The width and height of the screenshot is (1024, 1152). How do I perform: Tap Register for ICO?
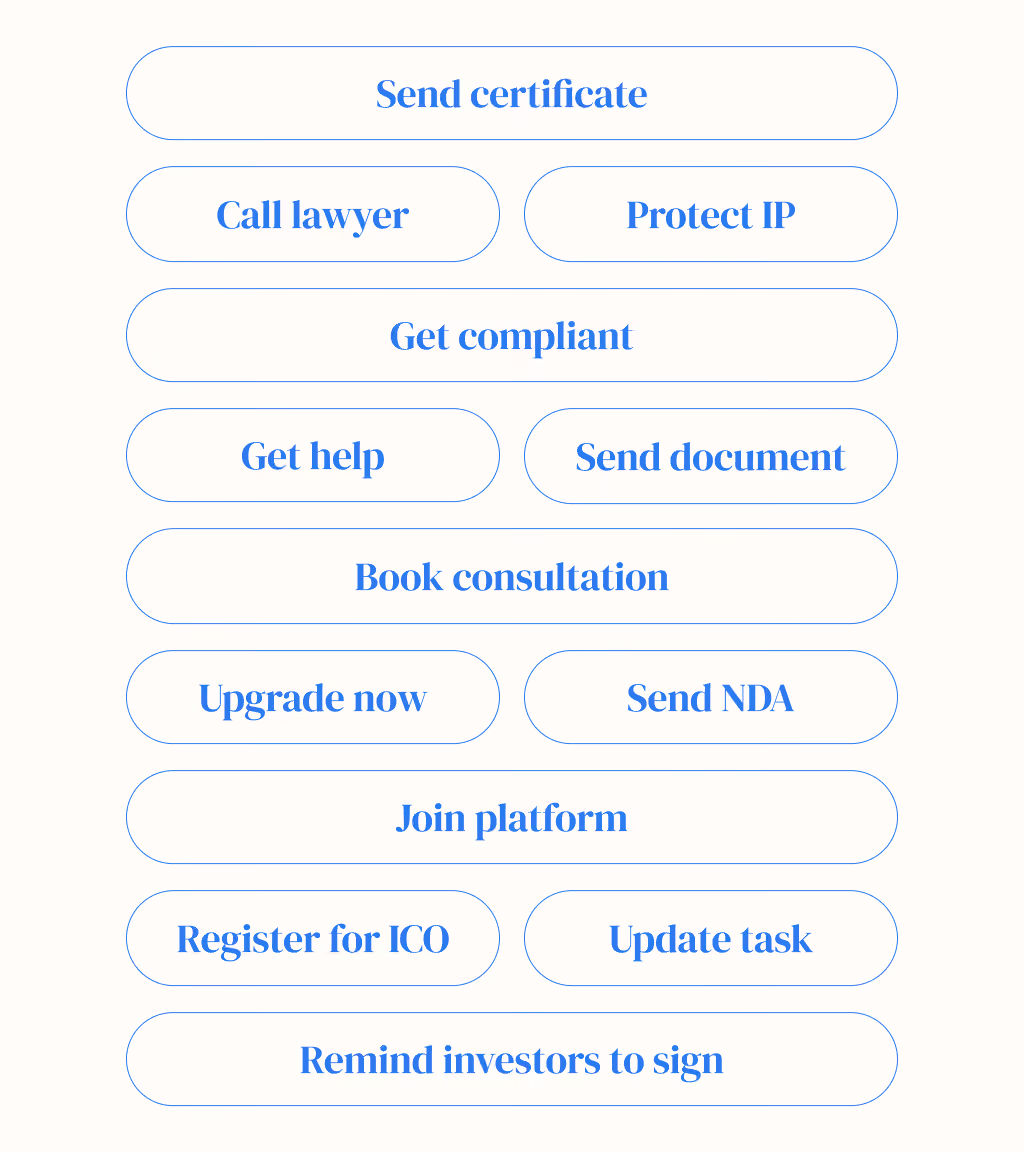[x=313, y=938]
